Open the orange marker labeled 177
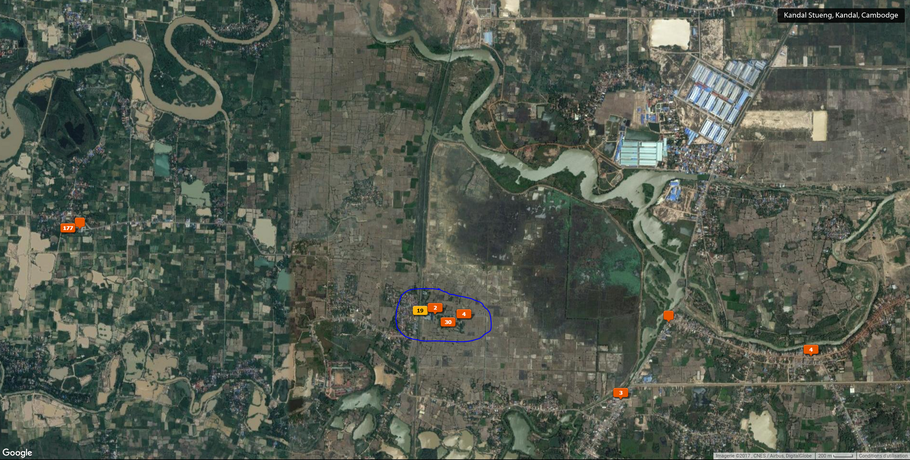 (x=68, y=228)
